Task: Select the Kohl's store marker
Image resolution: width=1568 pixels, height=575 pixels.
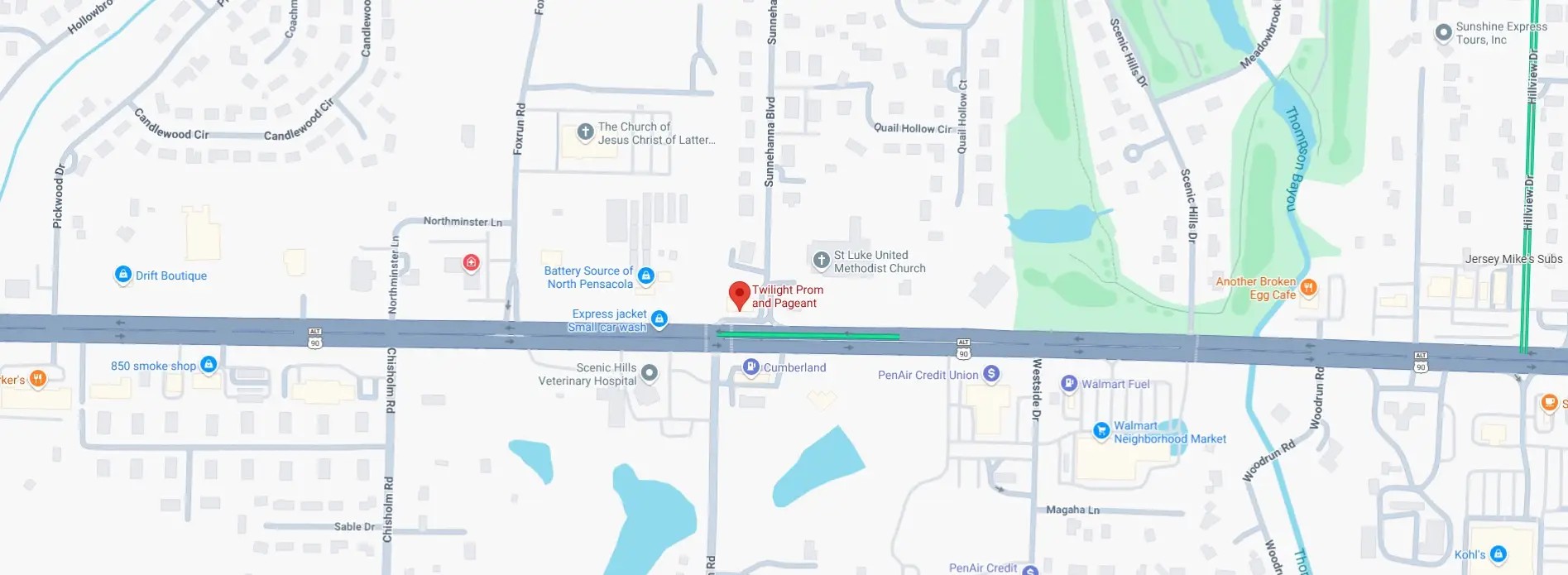Action: (x=1498, y=553)
